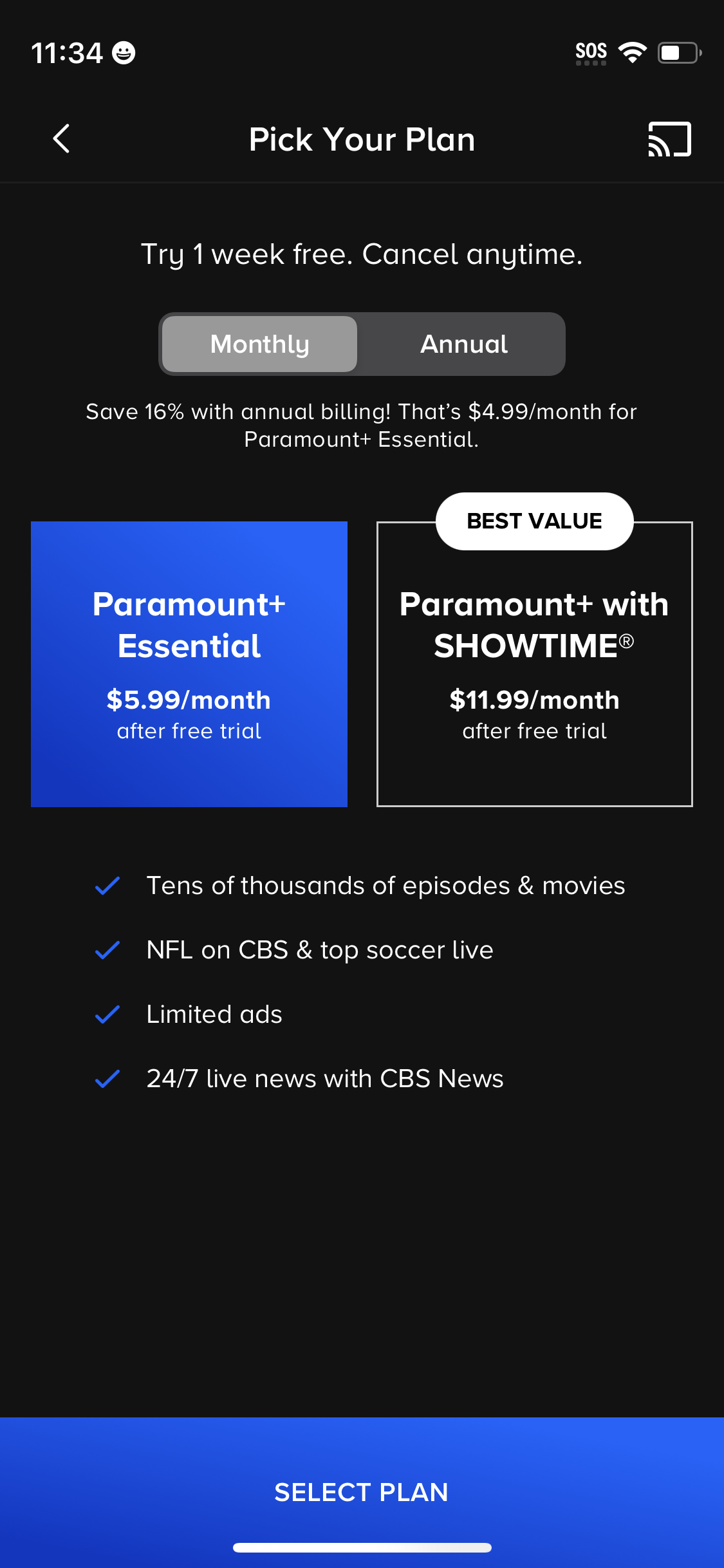Switch billing to Annual
Image resolution: width=724 pixels, height=1568 pixels.
(462, 344)
